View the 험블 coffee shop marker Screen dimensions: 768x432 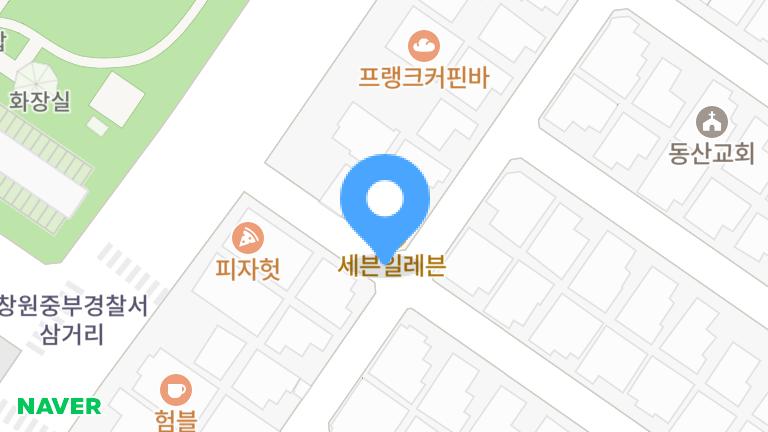click(x=176, y=389)
